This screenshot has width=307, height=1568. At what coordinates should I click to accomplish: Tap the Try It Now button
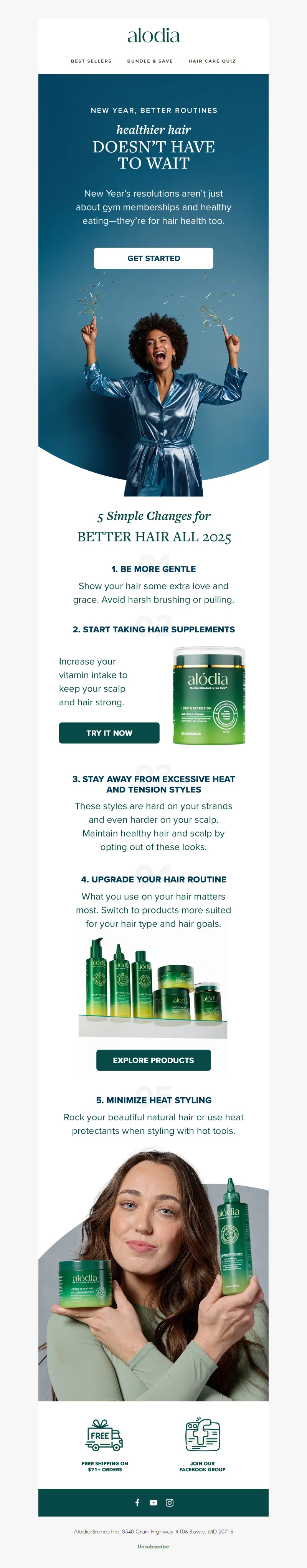tap(109, 733)
